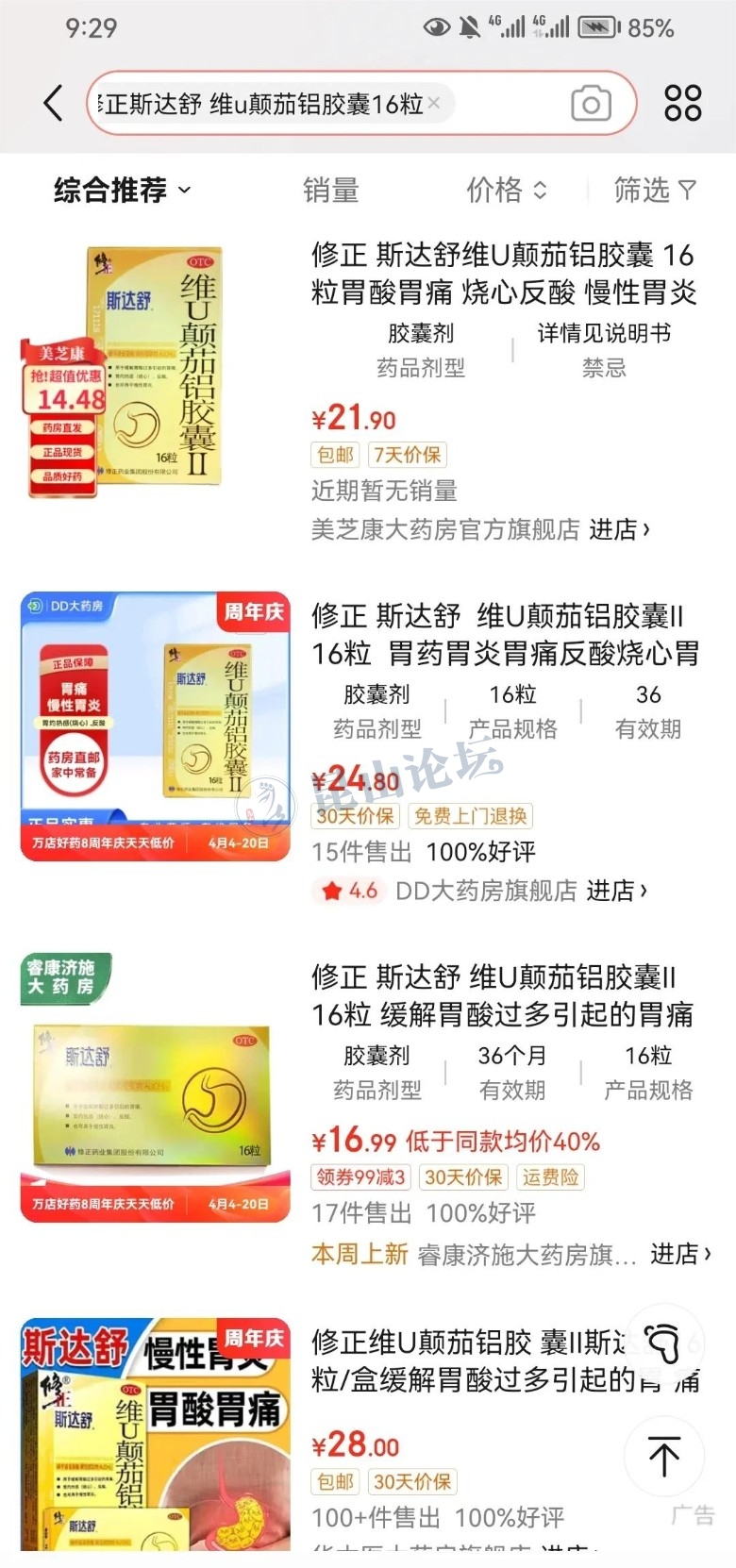Sort results by 价格
This screenshot has height=1568, width=736.
click(506, 191)
